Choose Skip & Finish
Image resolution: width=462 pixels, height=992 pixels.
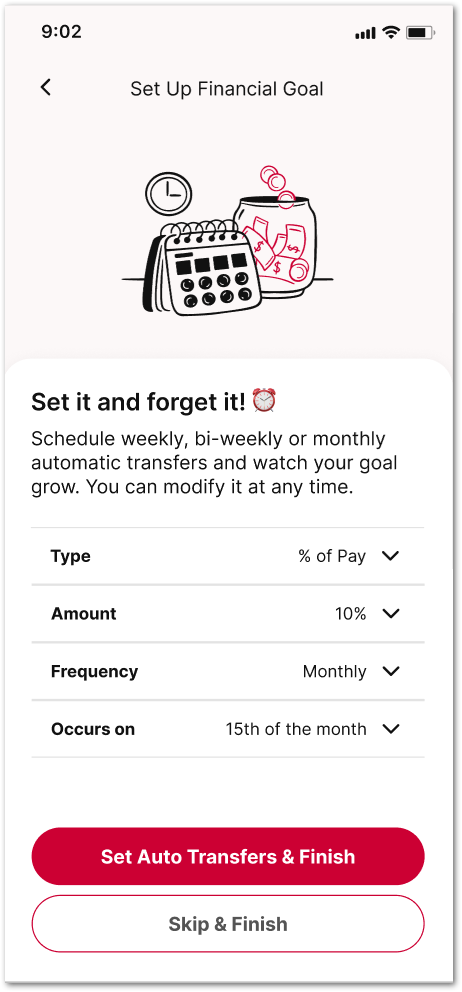tap(228, 924)
